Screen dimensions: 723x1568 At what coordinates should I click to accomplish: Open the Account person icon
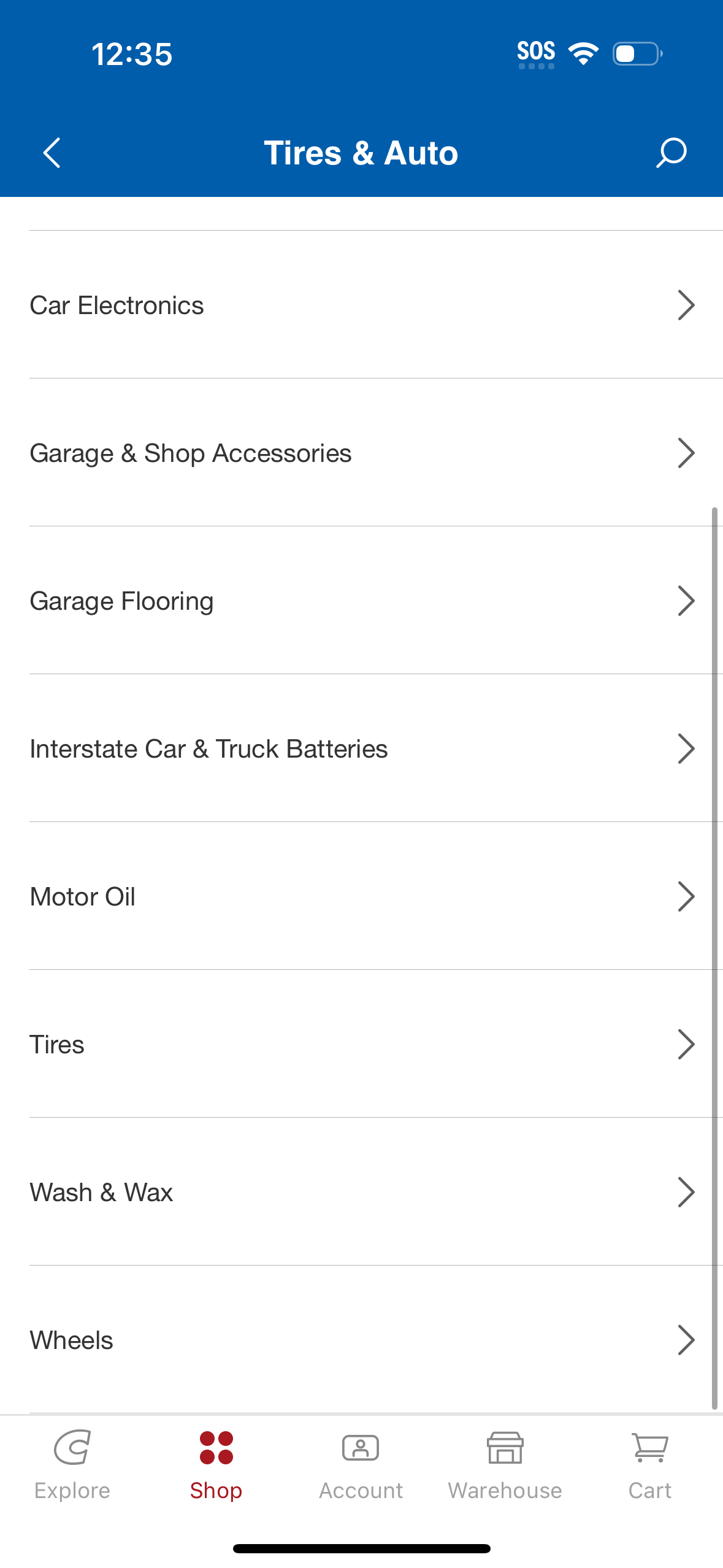tap(361, 1449)
